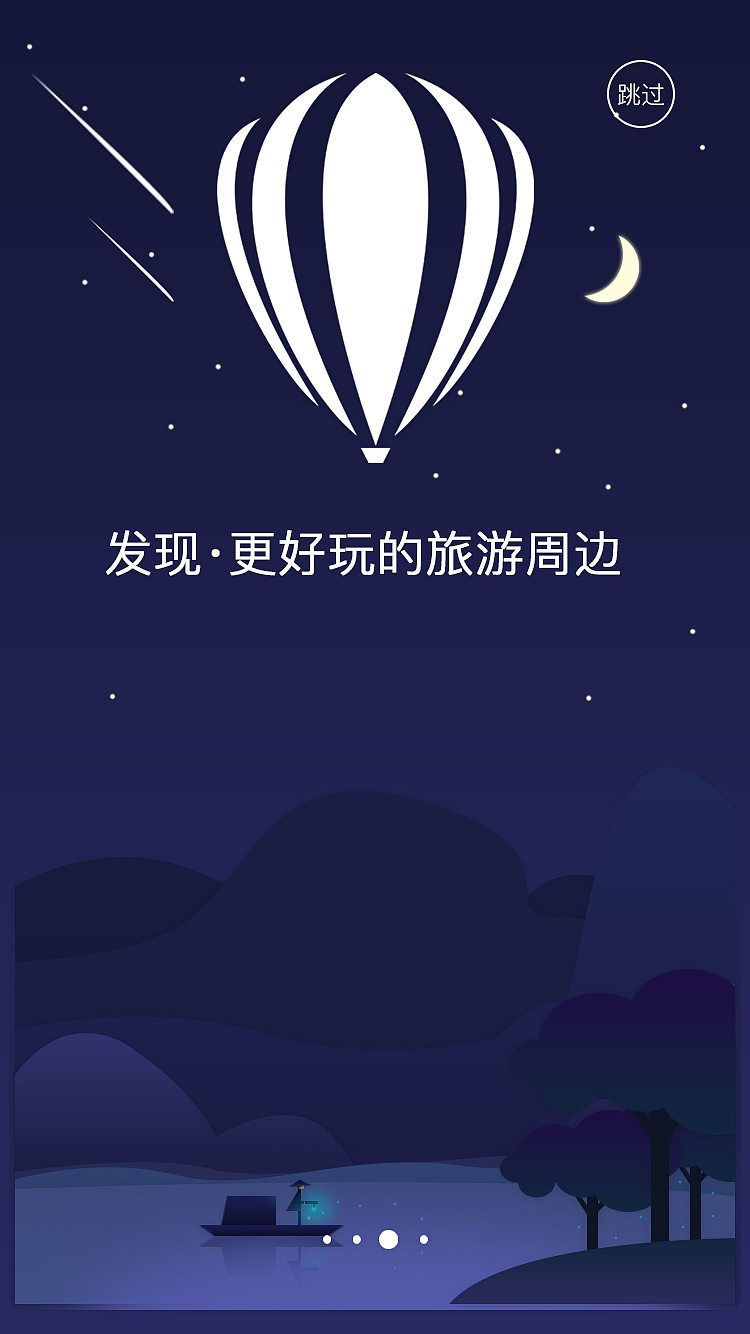Select the rightmost page indicator dot
The width and height of the screenshot is (750, 1334).
(422, 1238)
